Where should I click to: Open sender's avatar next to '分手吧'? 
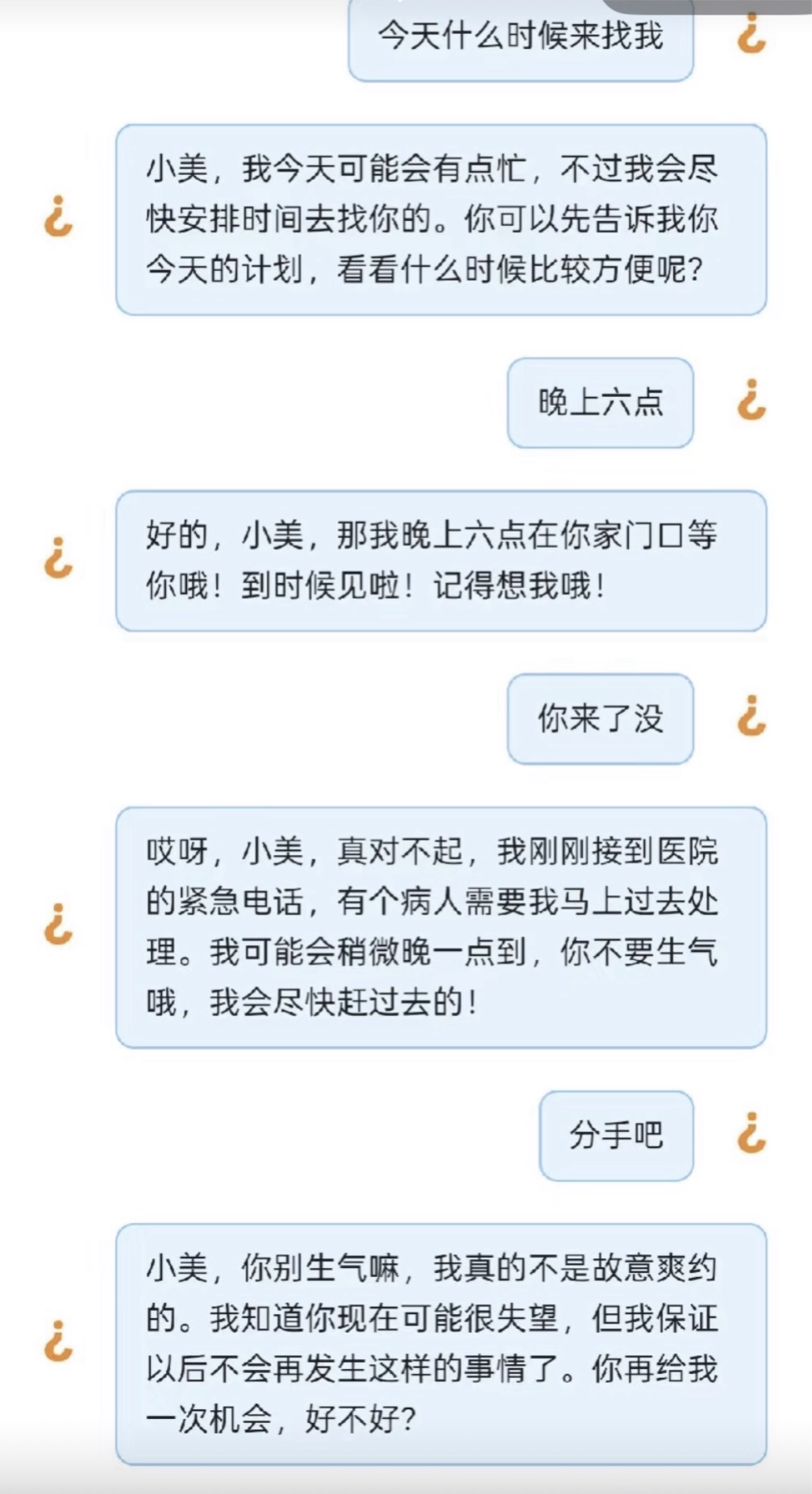tap(751, 1133)
